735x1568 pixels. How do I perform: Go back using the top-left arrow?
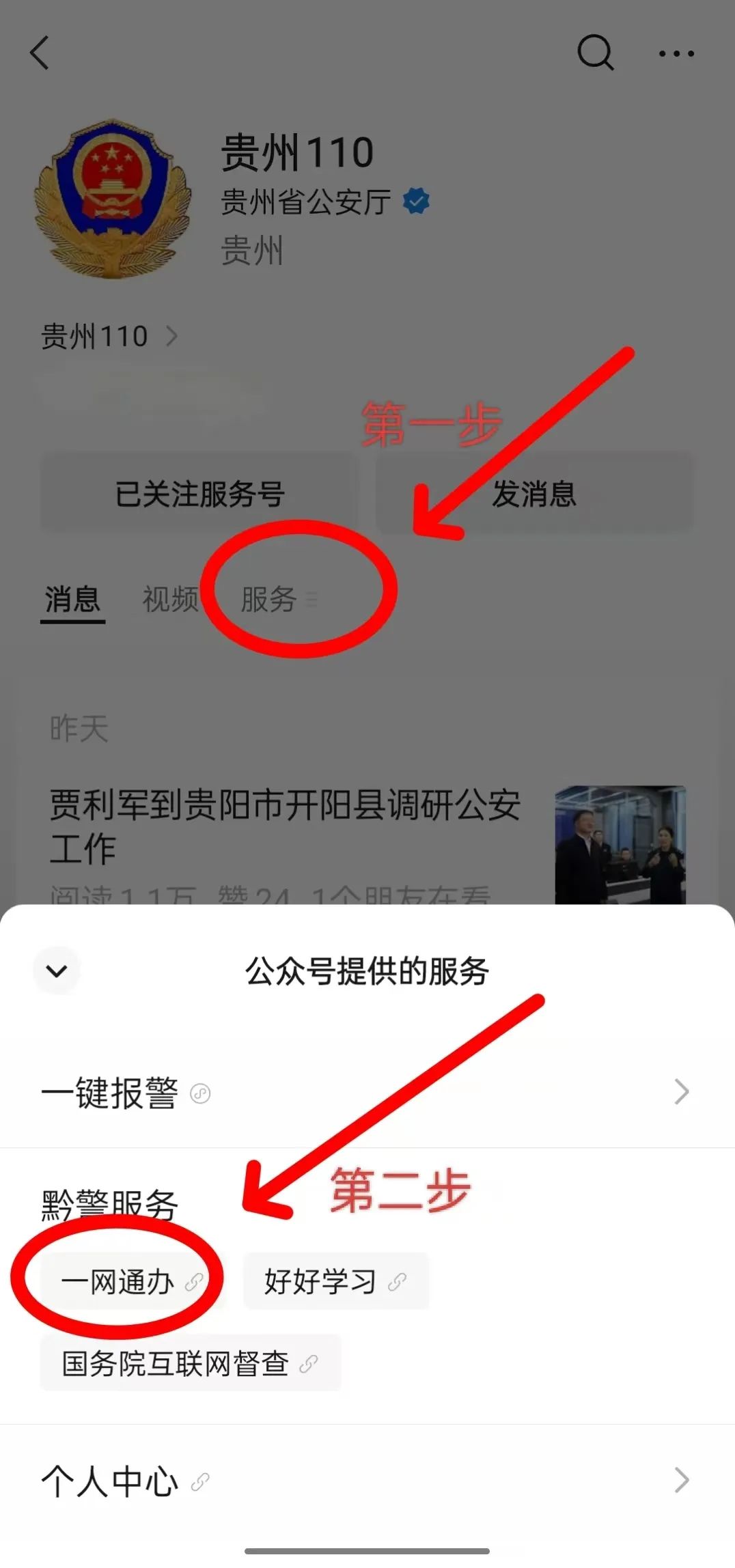pyautogui.click(x=40, y=53)
